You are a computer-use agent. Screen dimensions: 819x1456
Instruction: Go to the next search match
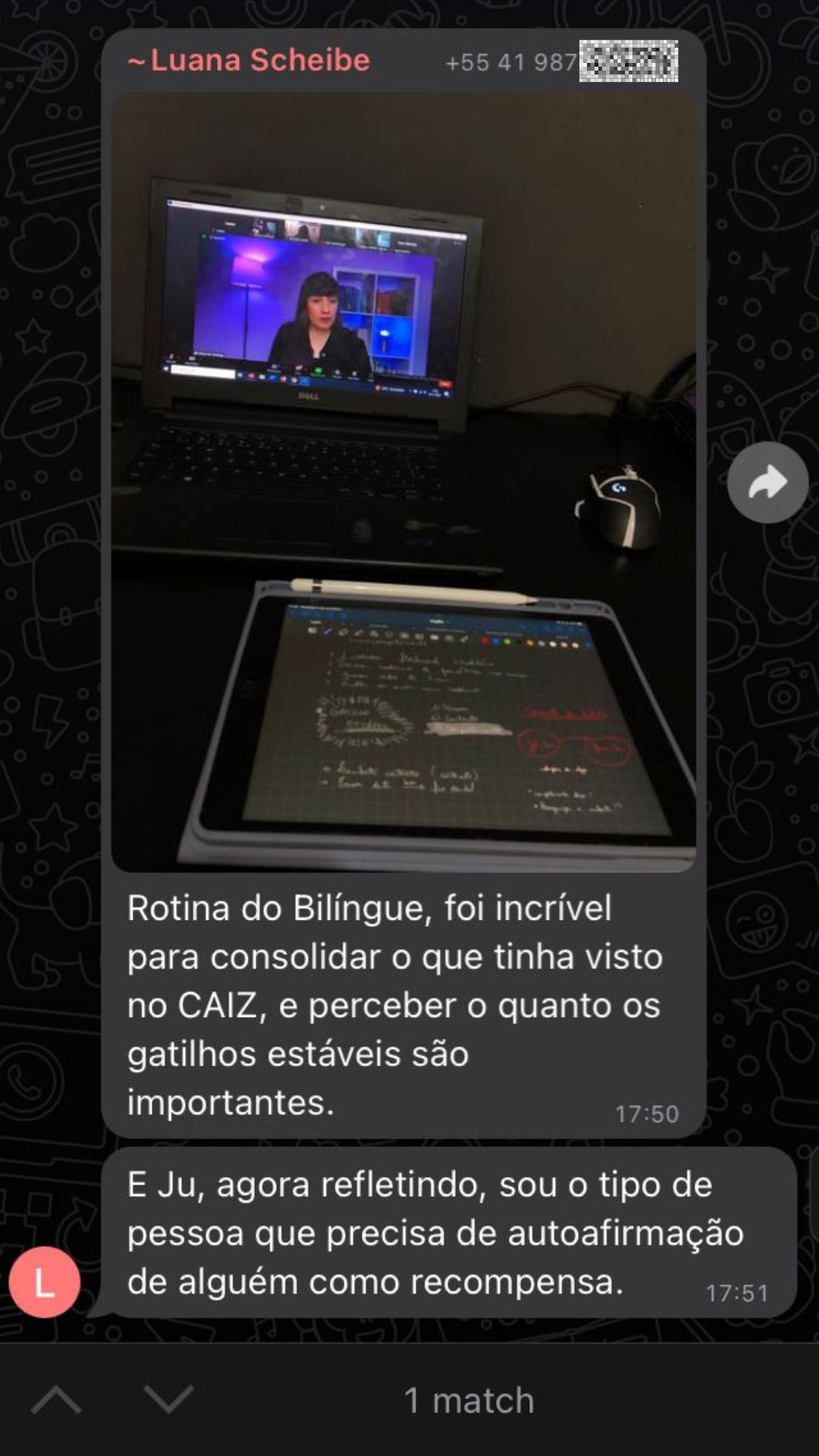coord(168,1401)
